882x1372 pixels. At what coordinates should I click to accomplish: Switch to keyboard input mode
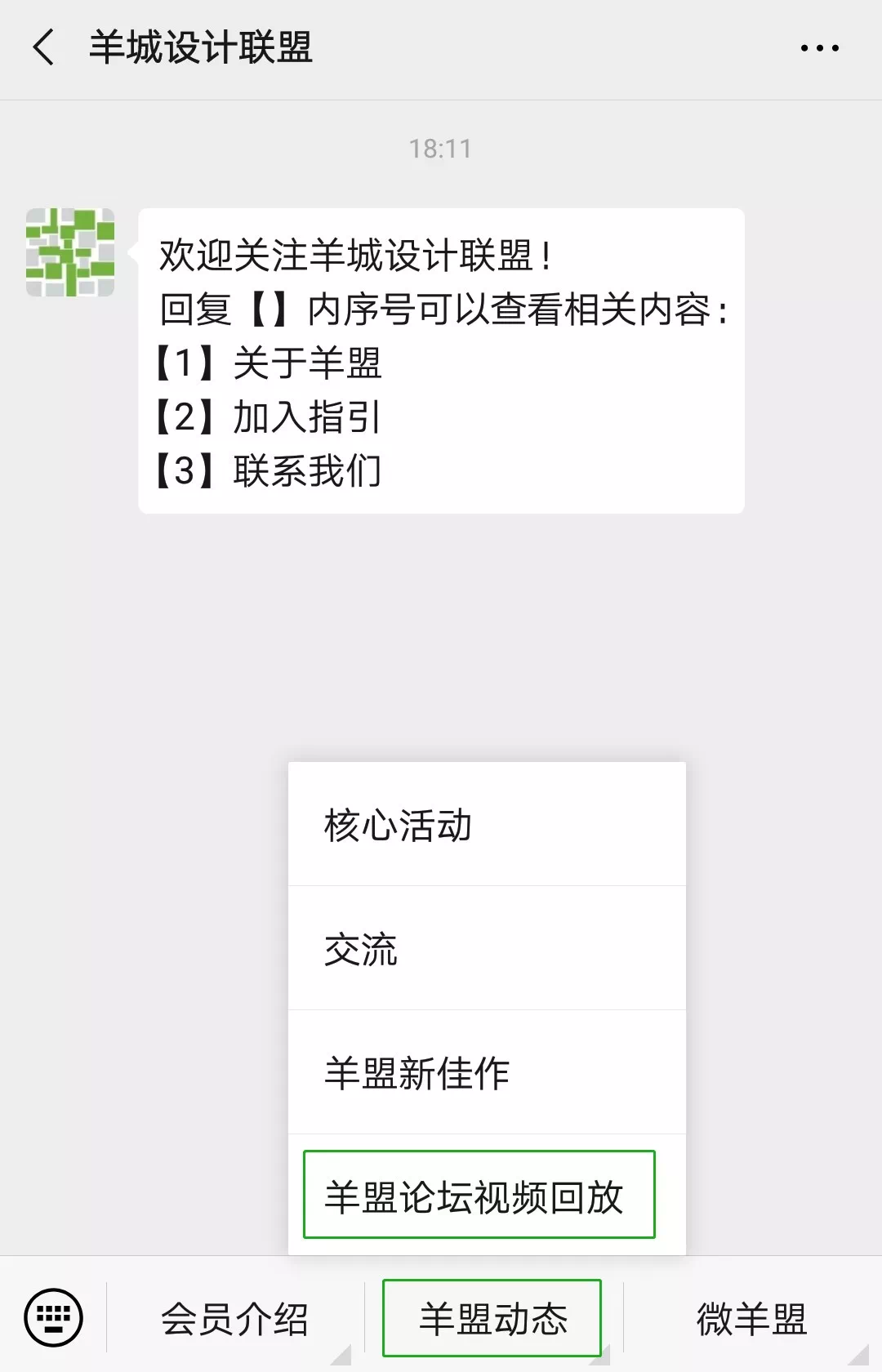point(54,1317)
